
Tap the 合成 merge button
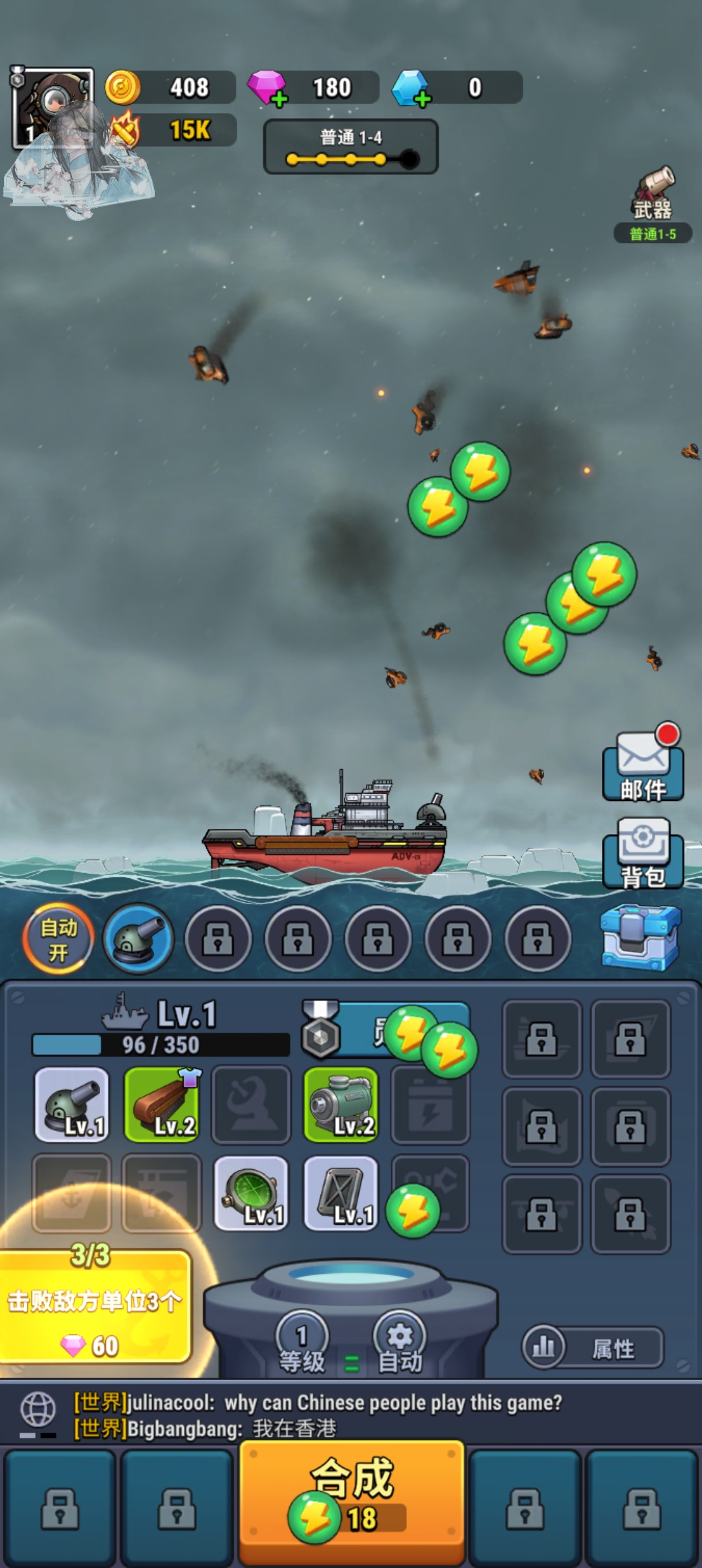(x=352, y=1500)
